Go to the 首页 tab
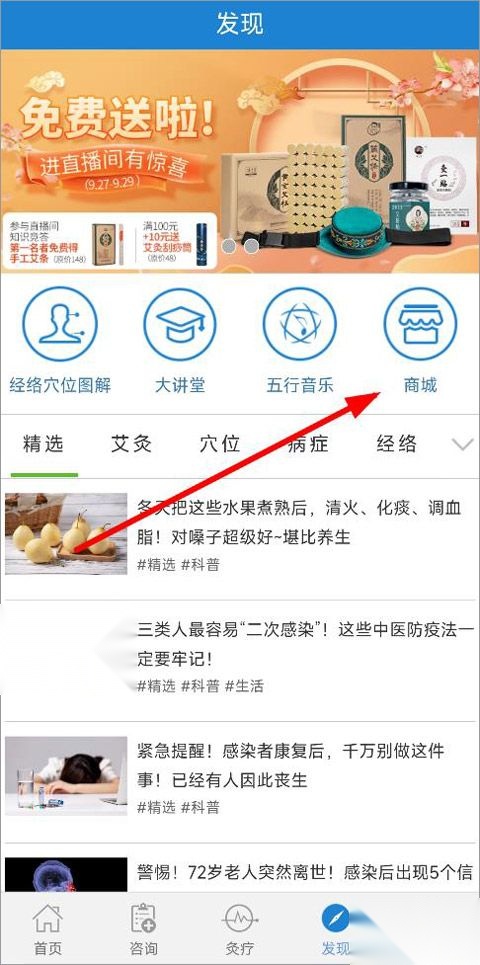 [x=47, y=929]
